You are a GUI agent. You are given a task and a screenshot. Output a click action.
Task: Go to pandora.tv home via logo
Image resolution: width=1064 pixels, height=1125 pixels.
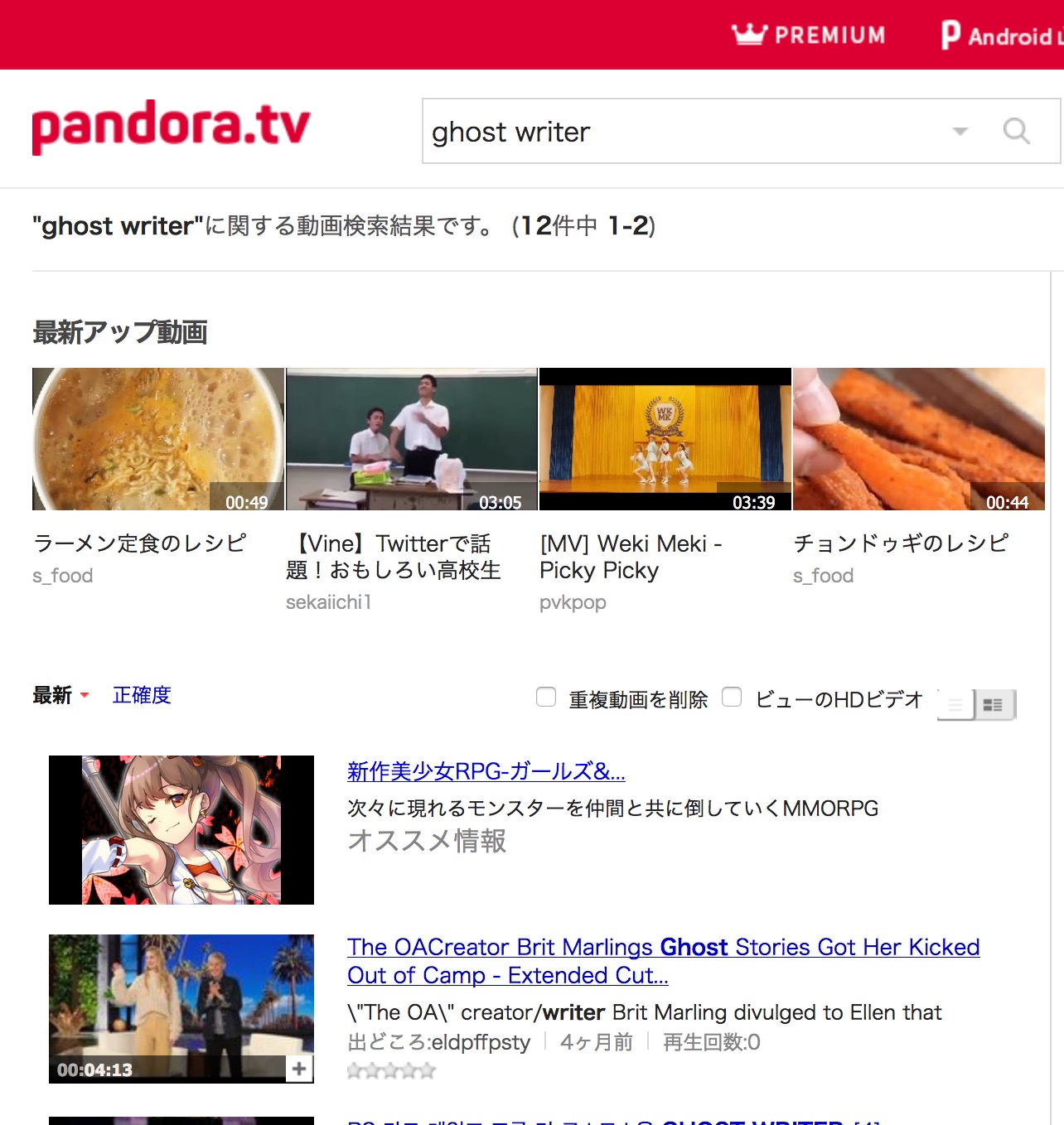click(171, 127)
